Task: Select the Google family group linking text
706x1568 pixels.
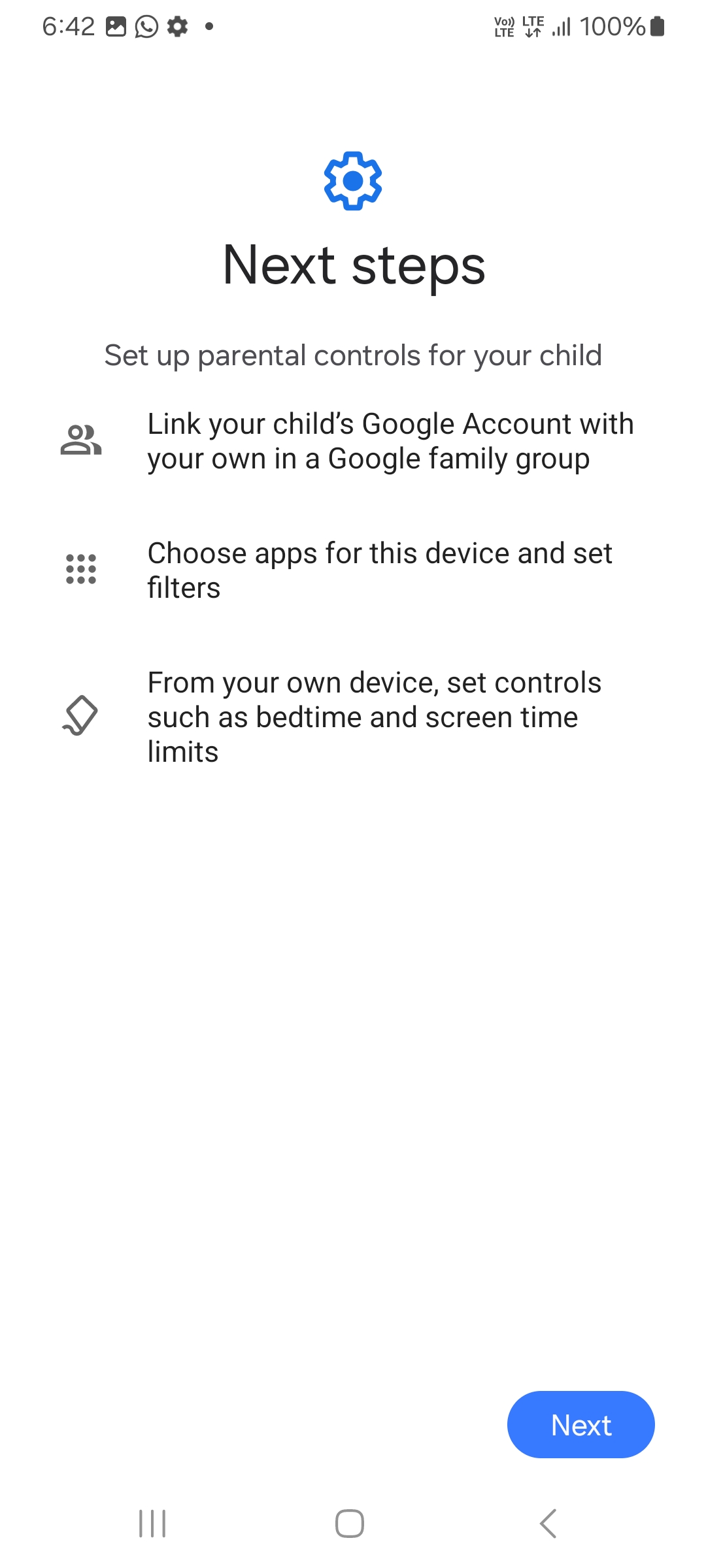Action: coord(390,440)
